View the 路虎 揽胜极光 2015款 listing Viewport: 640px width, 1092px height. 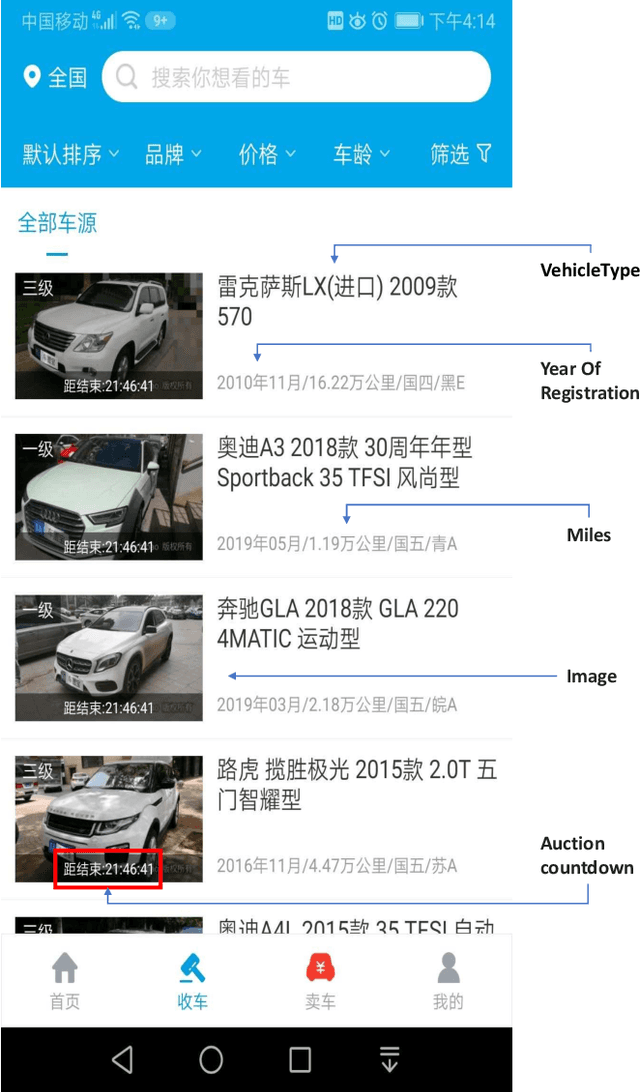pyautogui.click(x=356, y=785)
